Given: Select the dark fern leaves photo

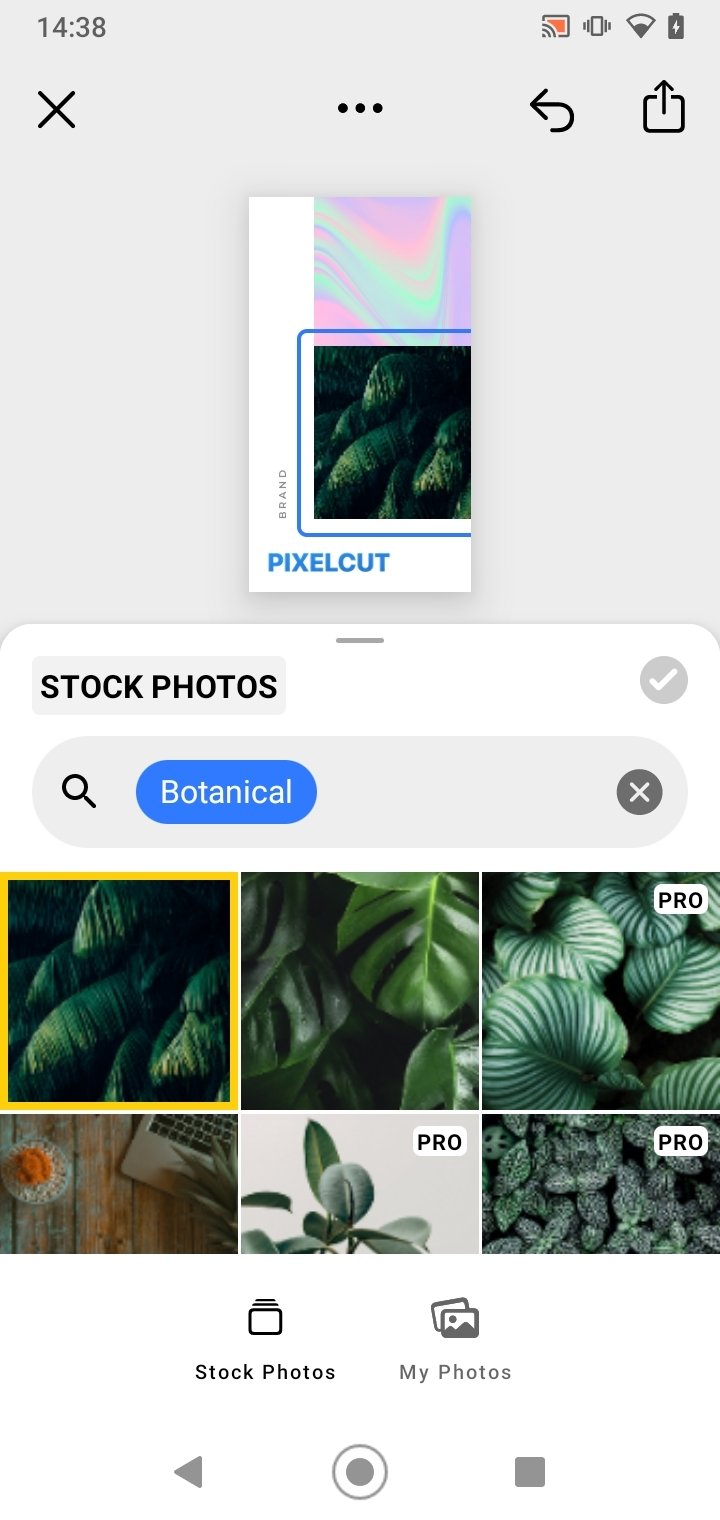Looking at the screenshot, I should tap(119, 990).
